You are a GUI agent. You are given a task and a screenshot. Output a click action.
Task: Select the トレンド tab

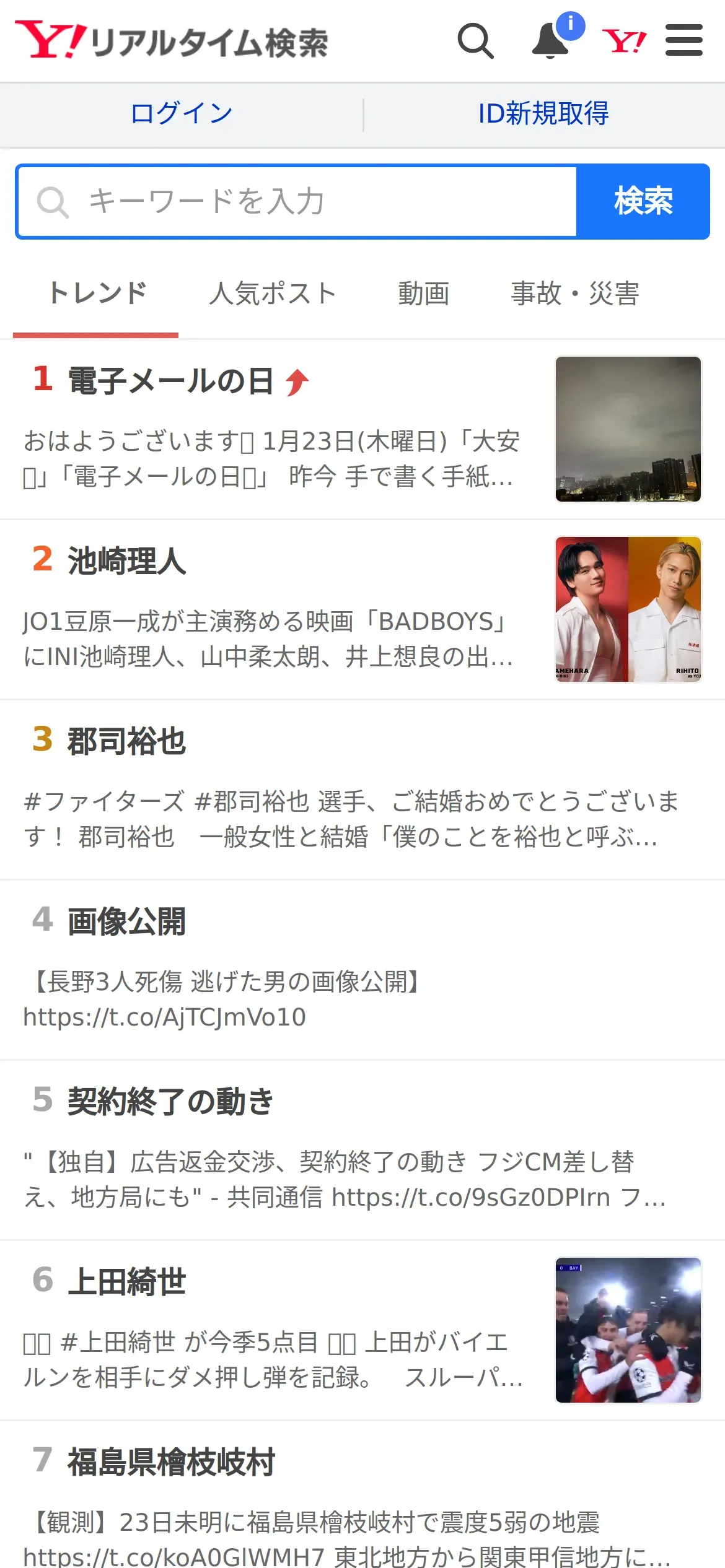pyautogui.click(x=96, y=293)
